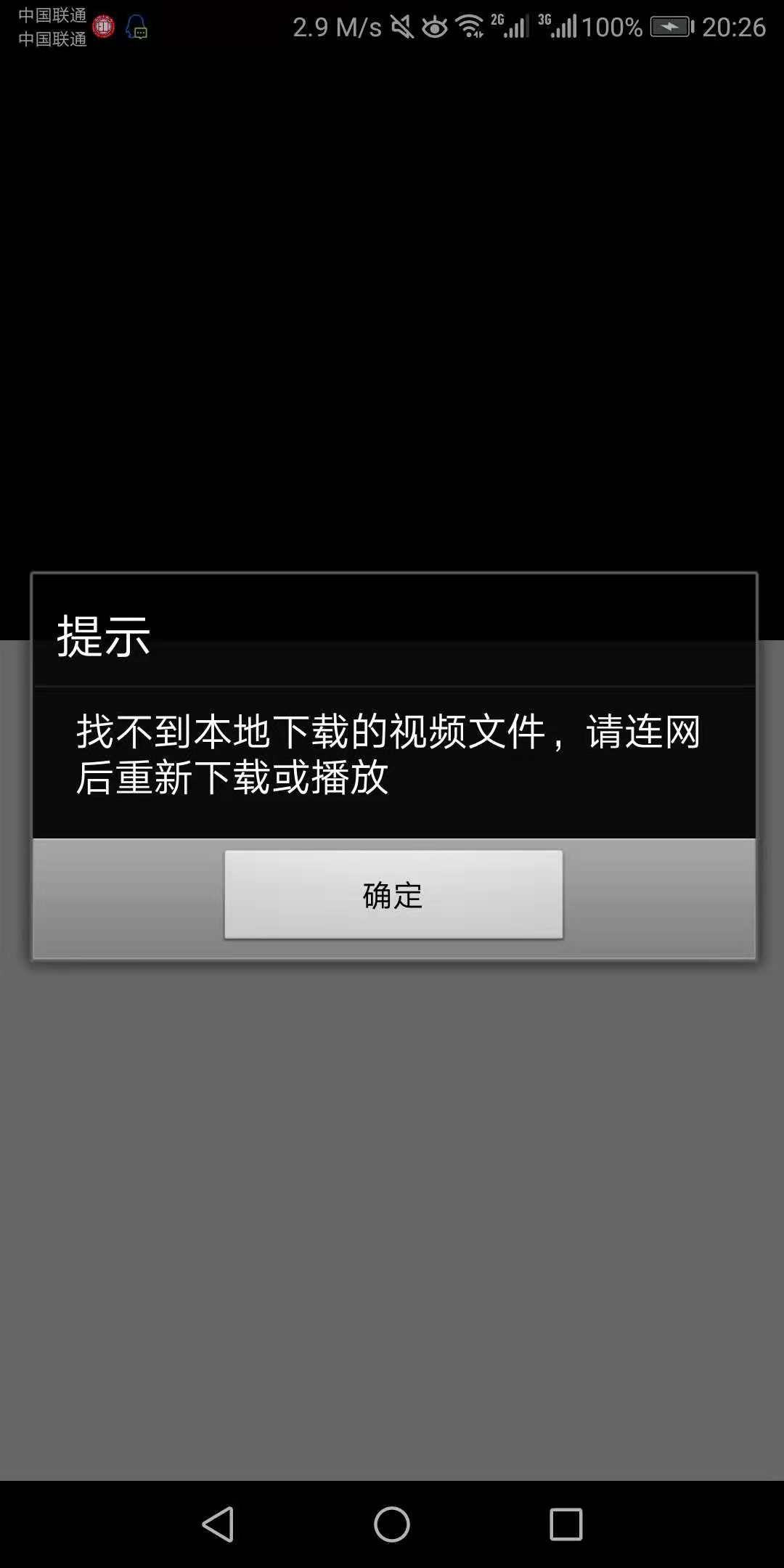Return to the home screen
784x1568 pixels.
392,1524
